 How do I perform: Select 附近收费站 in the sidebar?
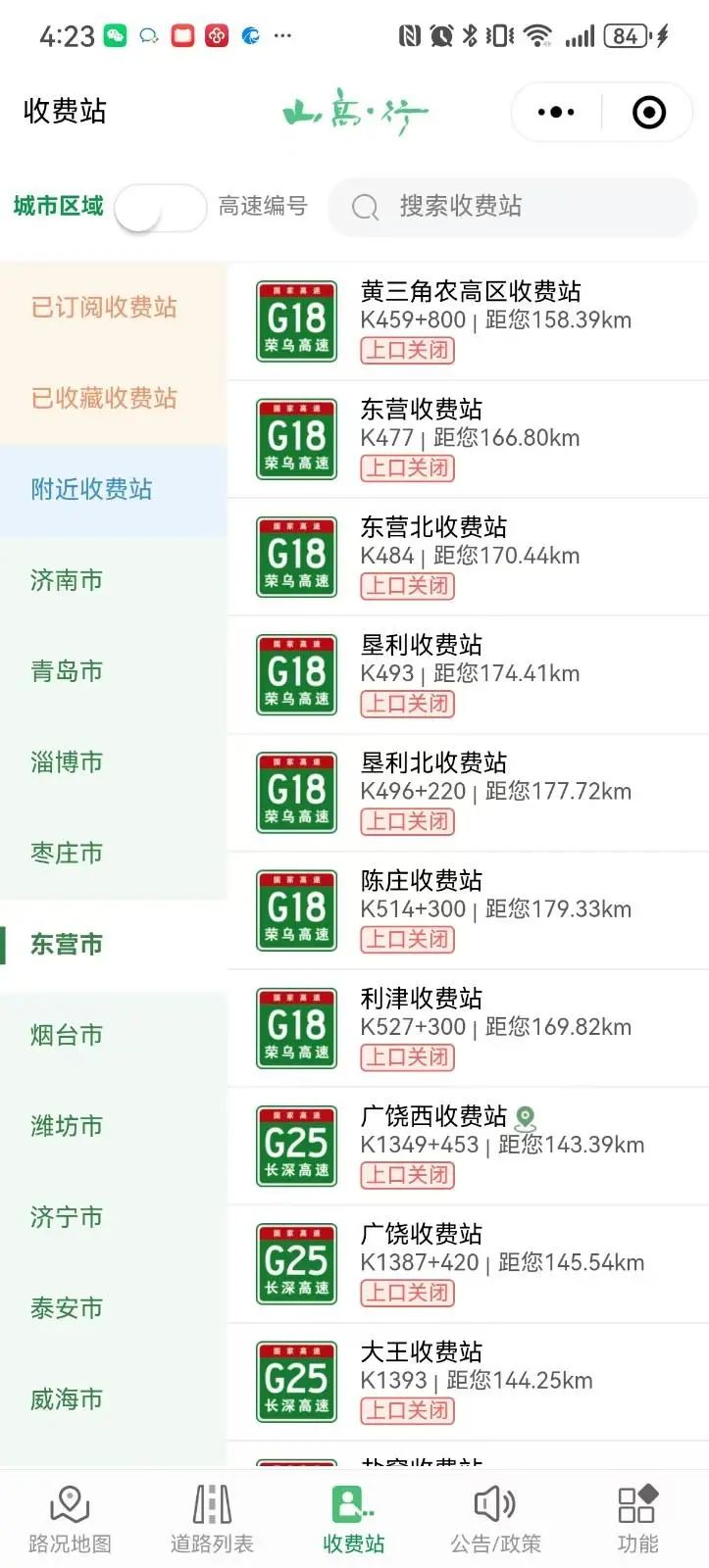pos(92,489)
